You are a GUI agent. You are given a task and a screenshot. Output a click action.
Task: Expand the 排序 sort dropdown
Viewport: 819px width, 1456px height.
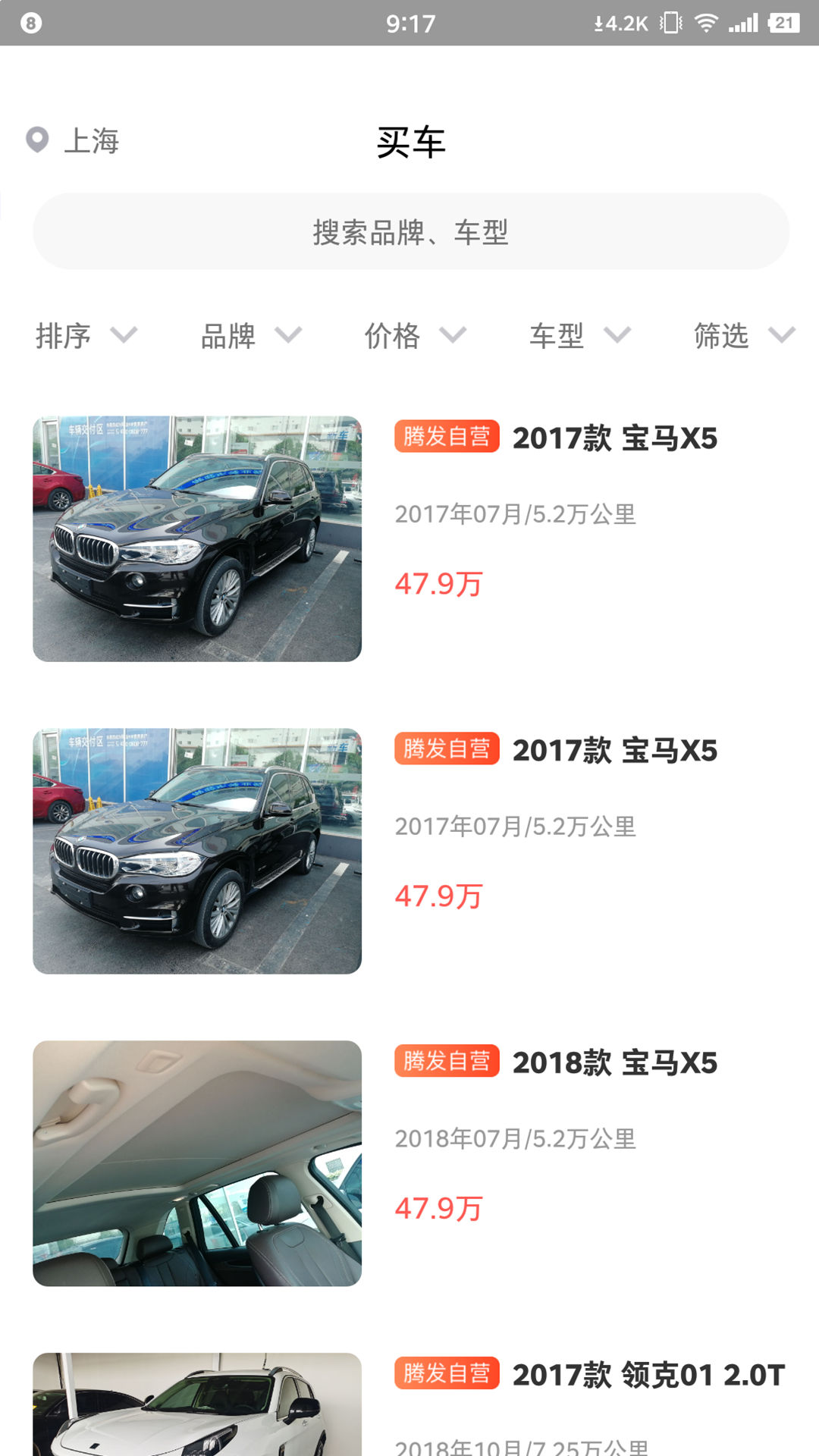pyautogui.click(x=86, y=335)
